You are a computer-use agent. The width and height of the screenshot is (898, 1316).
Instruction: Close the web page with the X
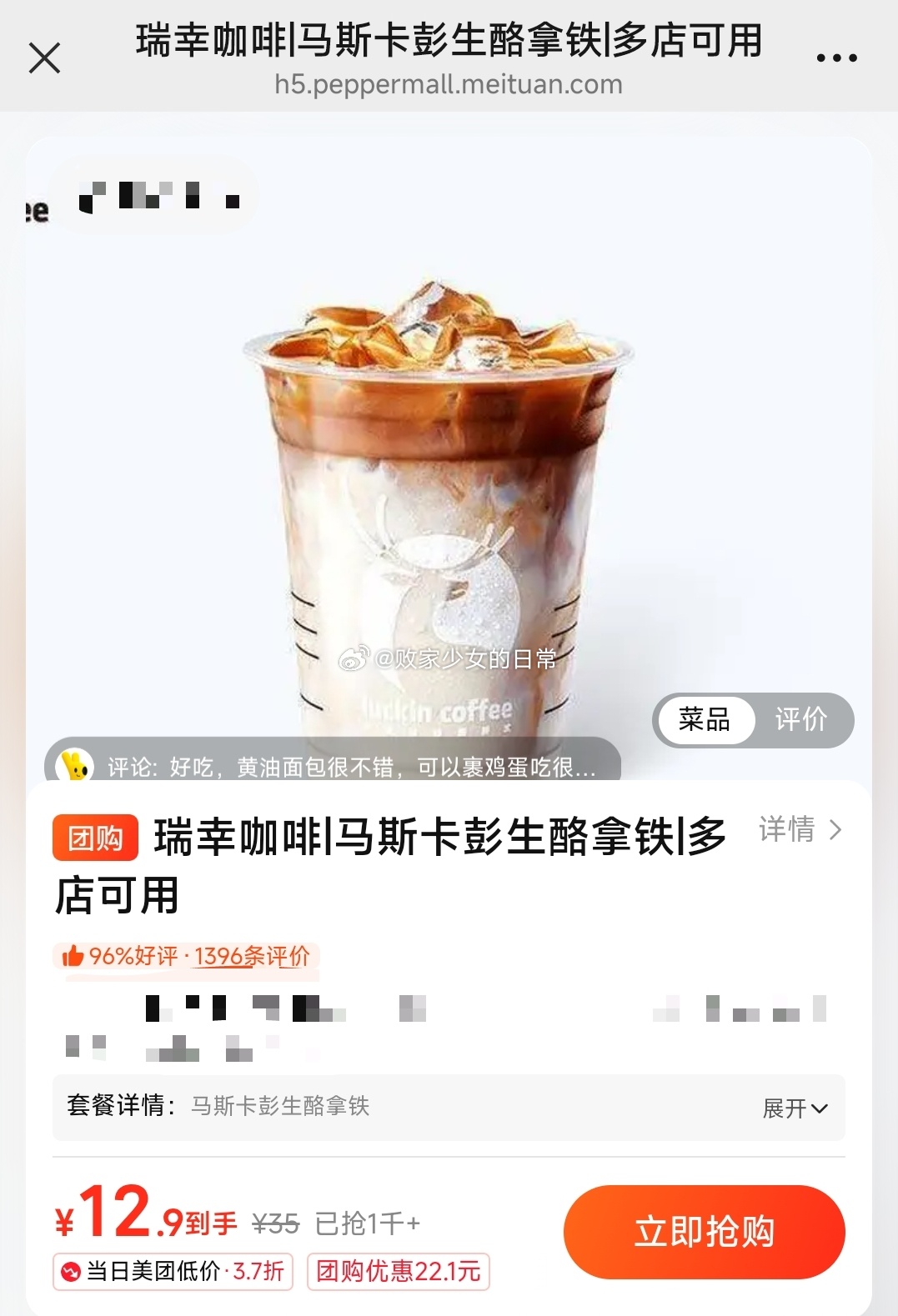(44, 58)
